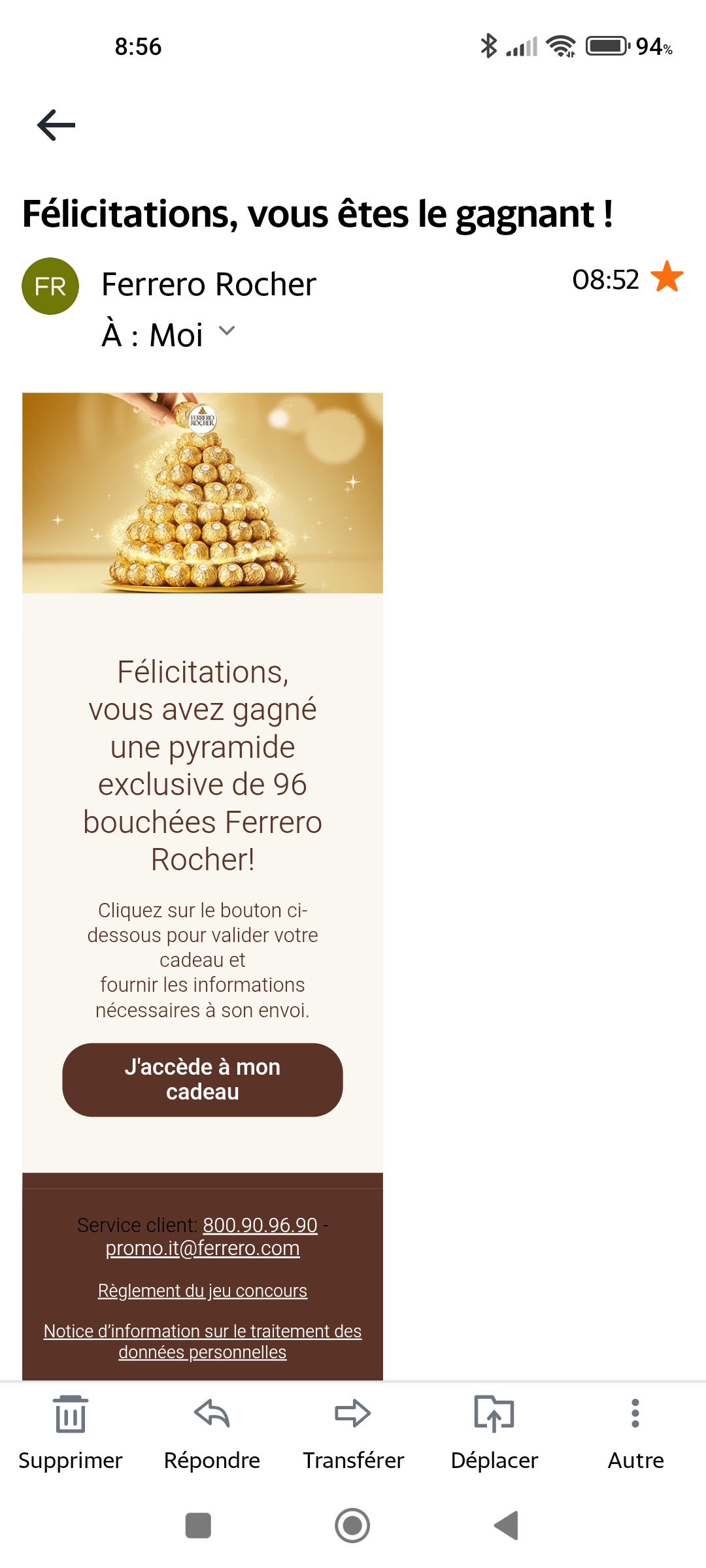Screen dimensions: 706x1568
Task: Toggle the orange star on this email
Action: [667, 277]
